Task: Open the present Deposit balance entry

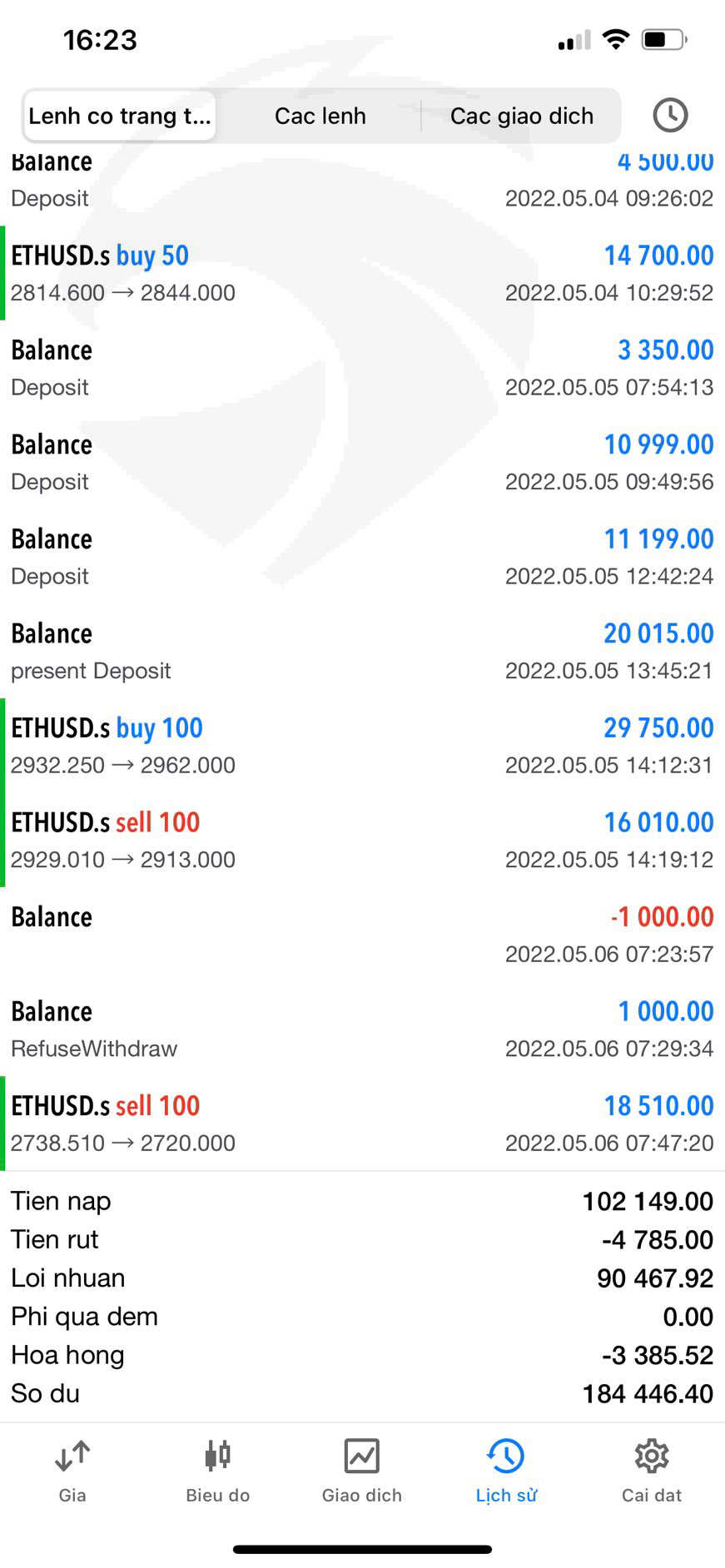Action: 362,651
